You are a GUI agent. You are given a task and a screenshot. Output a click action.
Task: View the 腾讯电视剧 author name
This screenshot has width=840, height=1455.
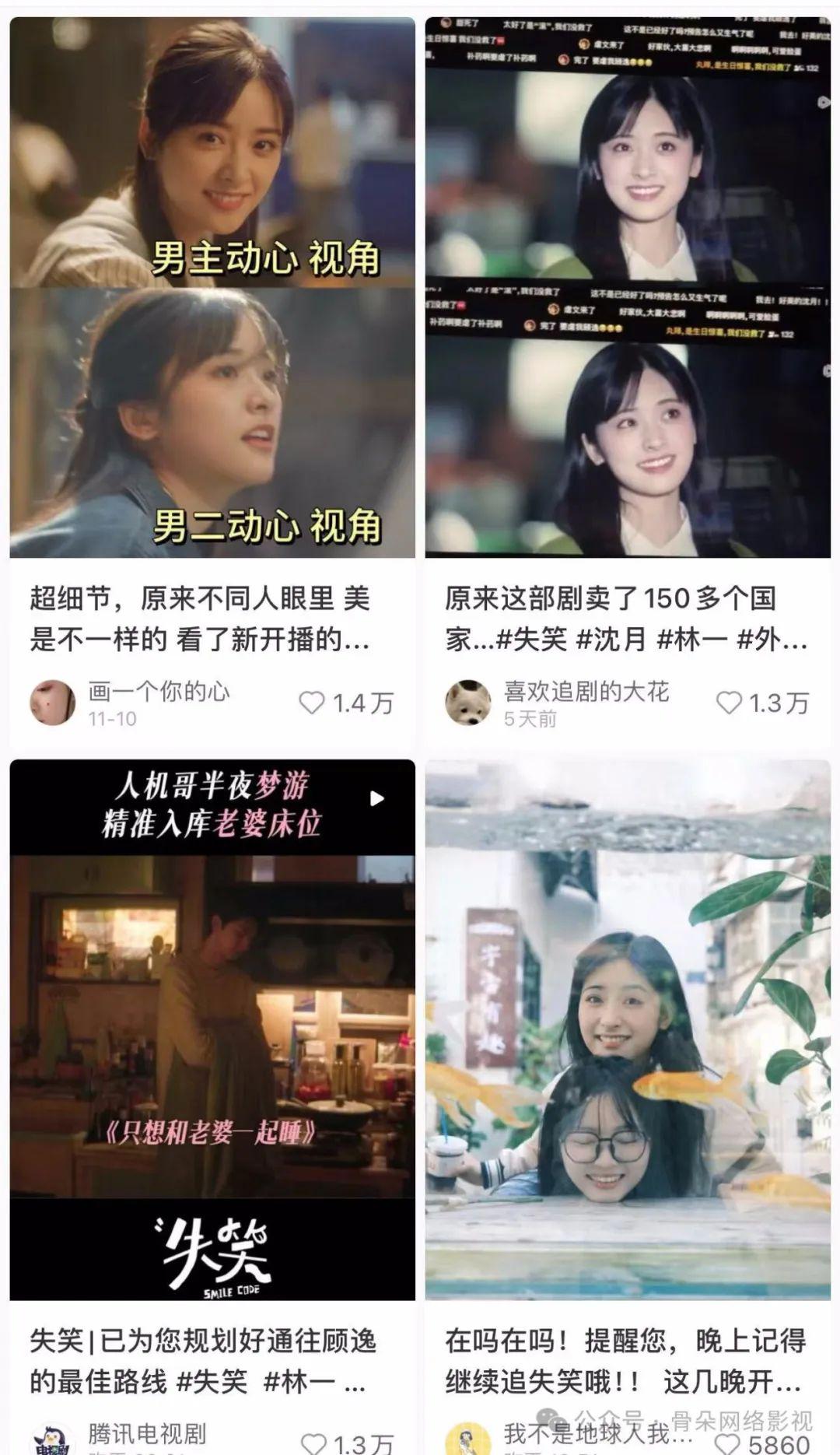147,1433
